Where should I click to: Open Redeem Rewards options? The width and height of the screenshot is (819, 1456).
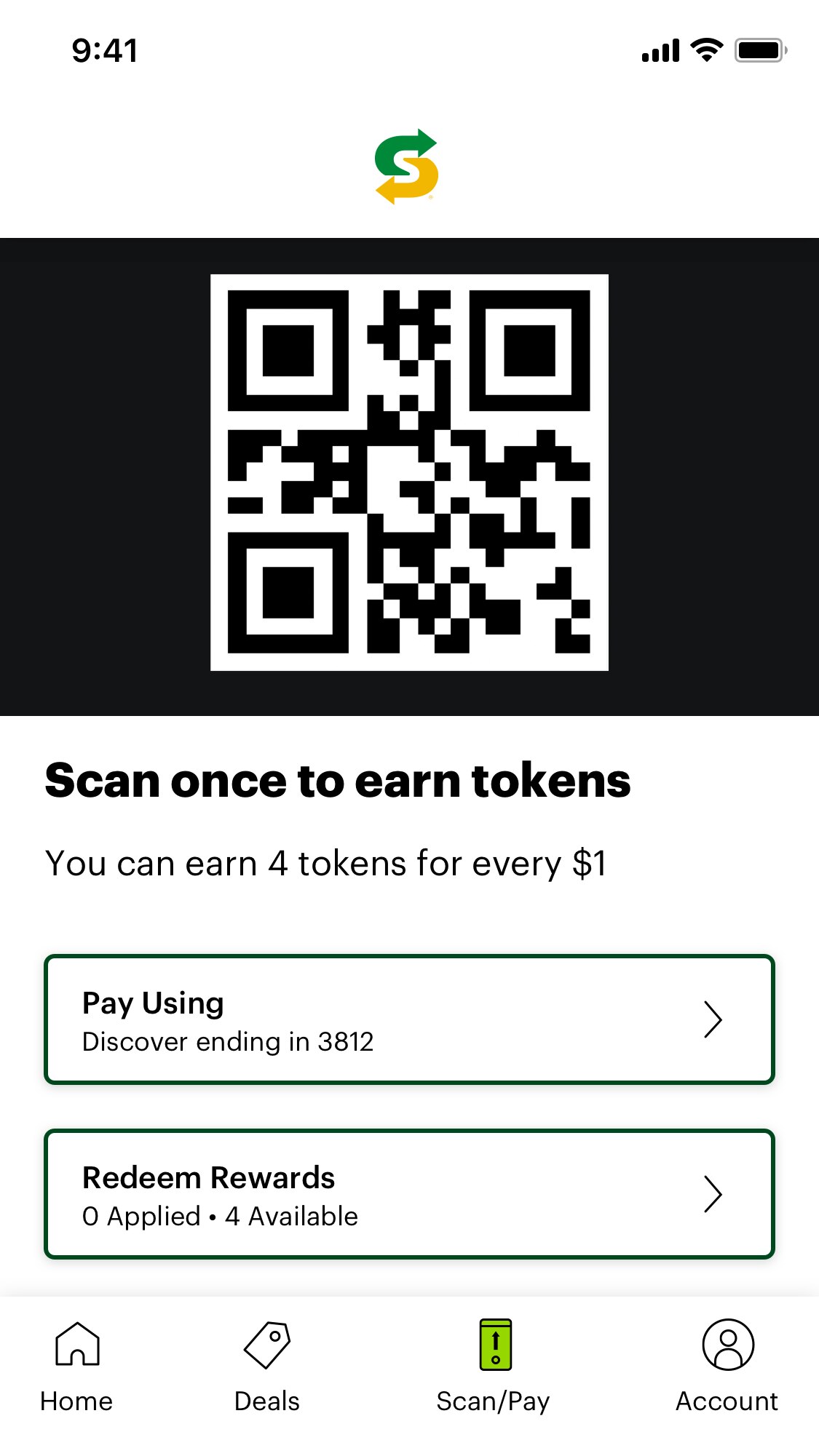pos(409,1194)
